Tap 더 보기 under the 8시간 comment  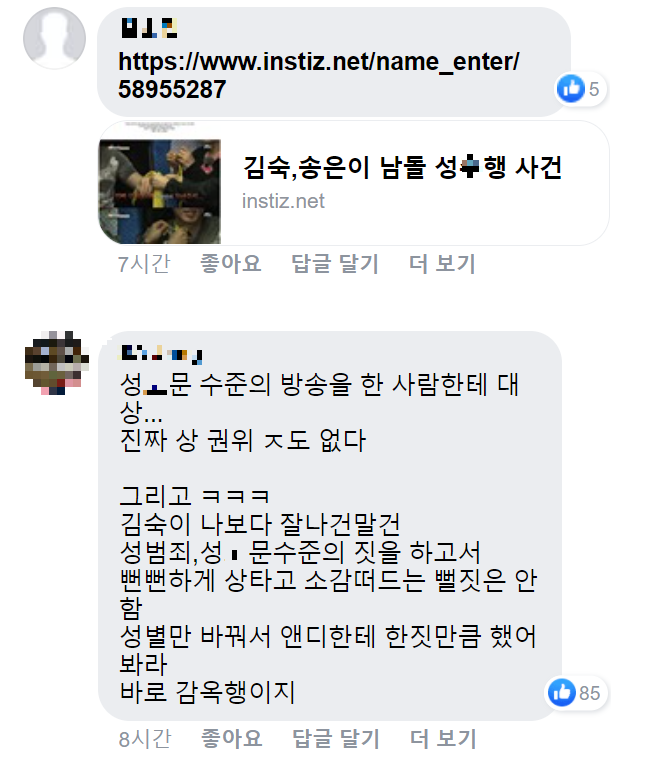click(x=442, y=739)
